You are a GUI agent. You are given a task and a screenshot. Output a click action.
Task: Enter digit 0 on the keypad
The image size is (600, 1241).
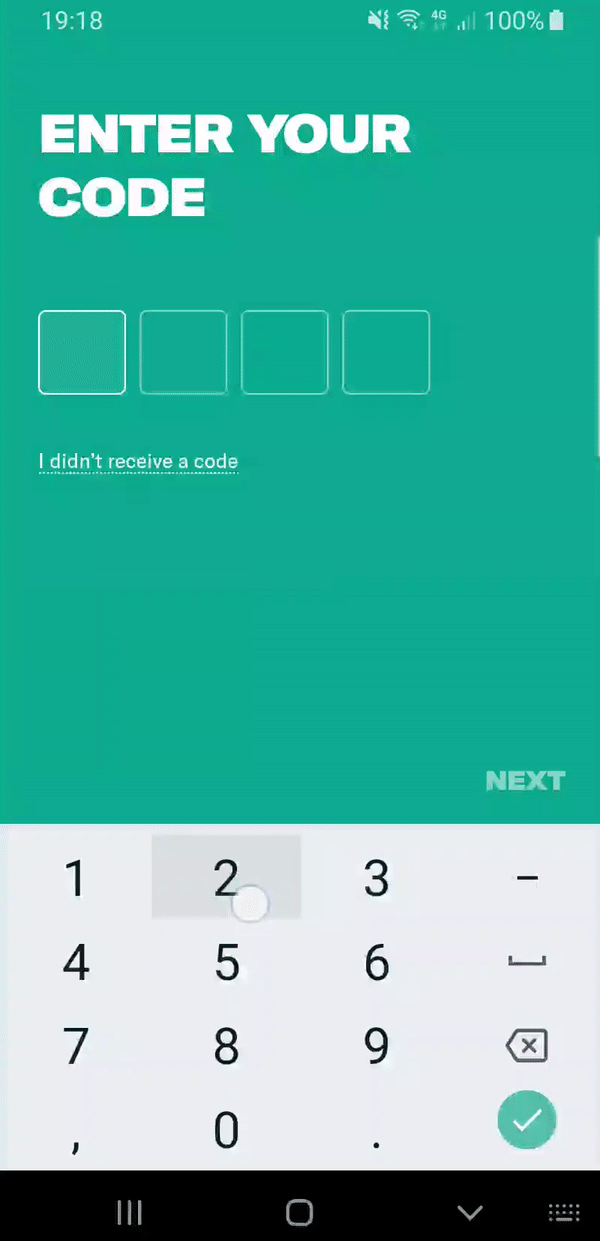point(227,1130)
